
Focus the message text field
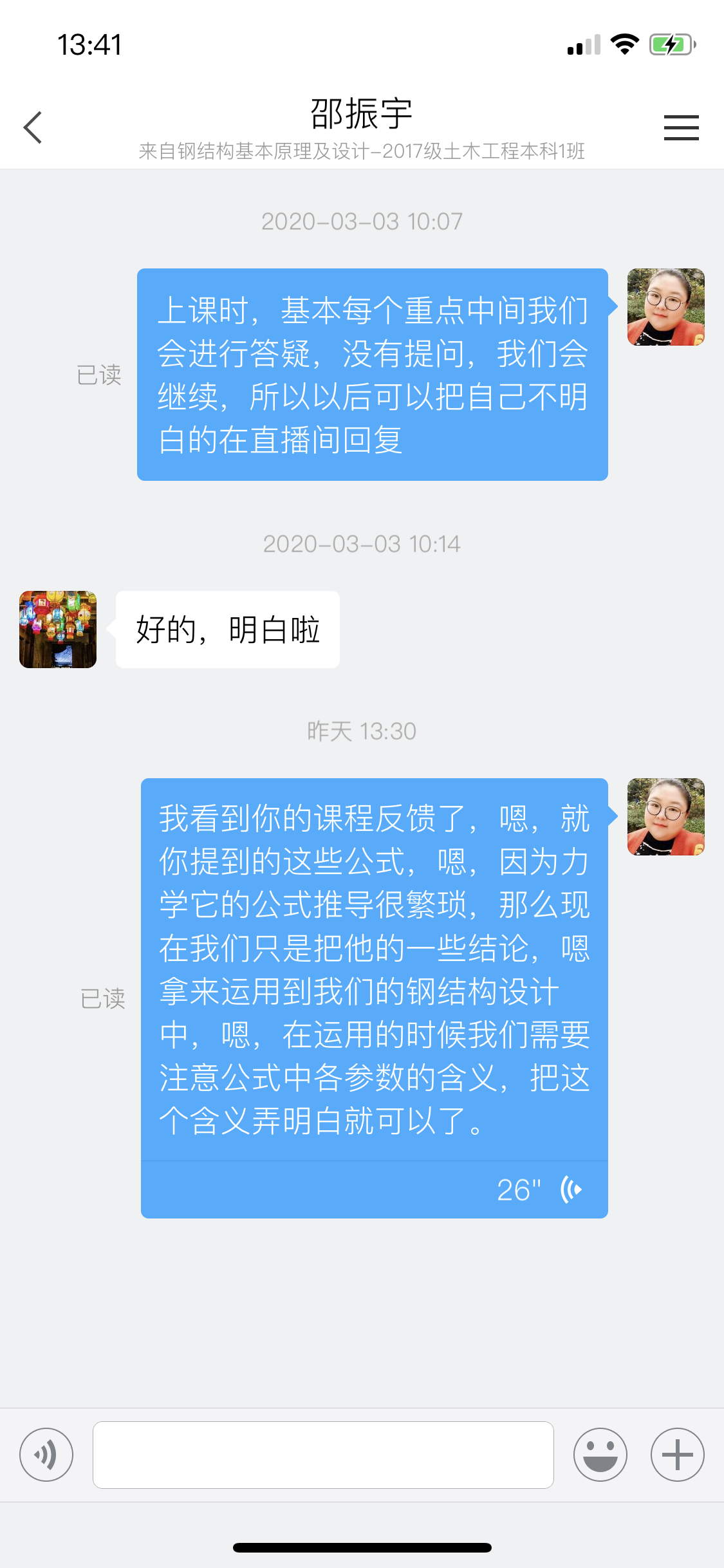[x=323, y=1455]
